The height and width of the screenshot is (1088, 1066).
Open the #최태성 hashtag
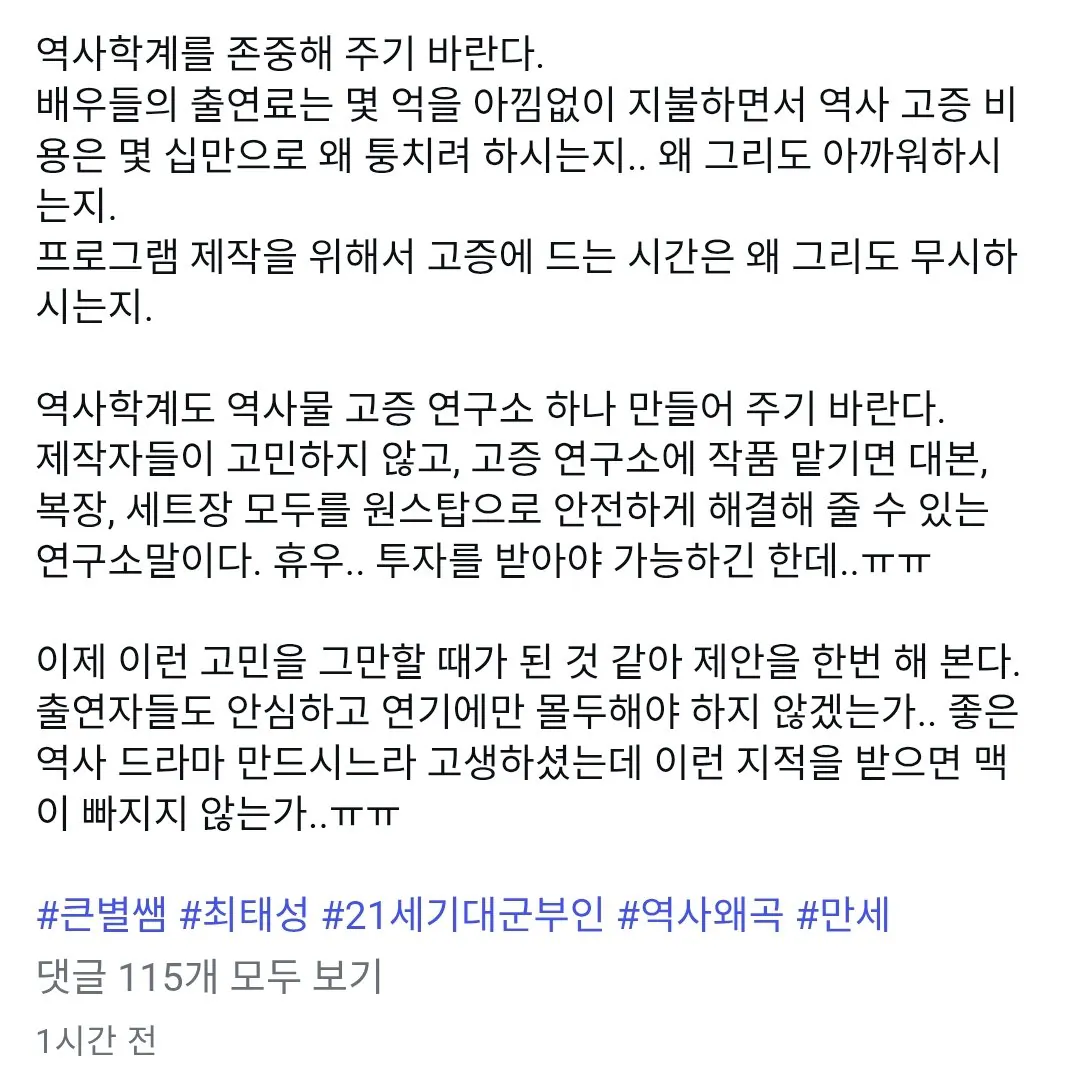click(244, 914)
